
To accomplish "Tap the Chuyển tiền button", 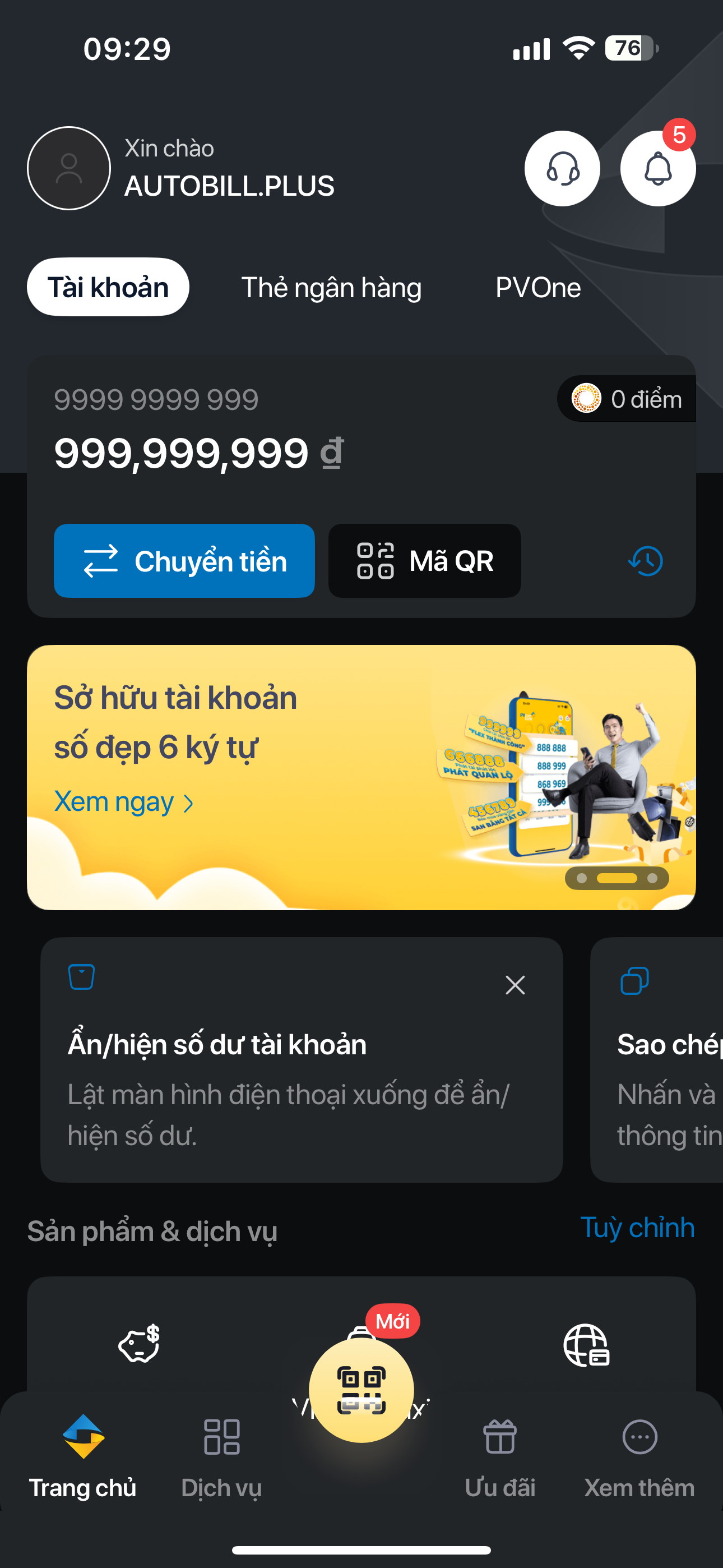I will (x=184, y=561).
